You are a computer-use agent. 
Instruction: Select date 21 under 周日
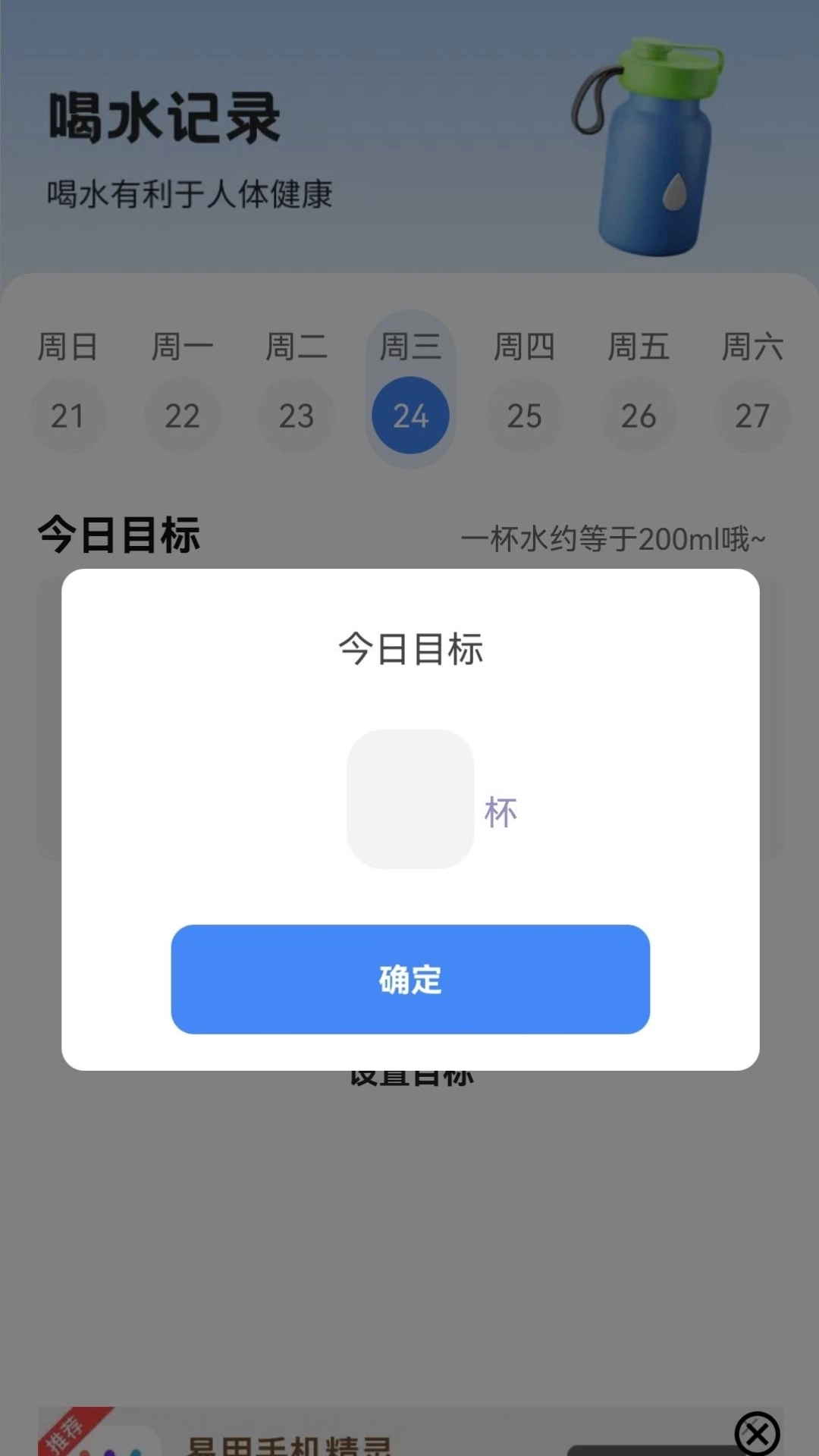pos(69,416)
